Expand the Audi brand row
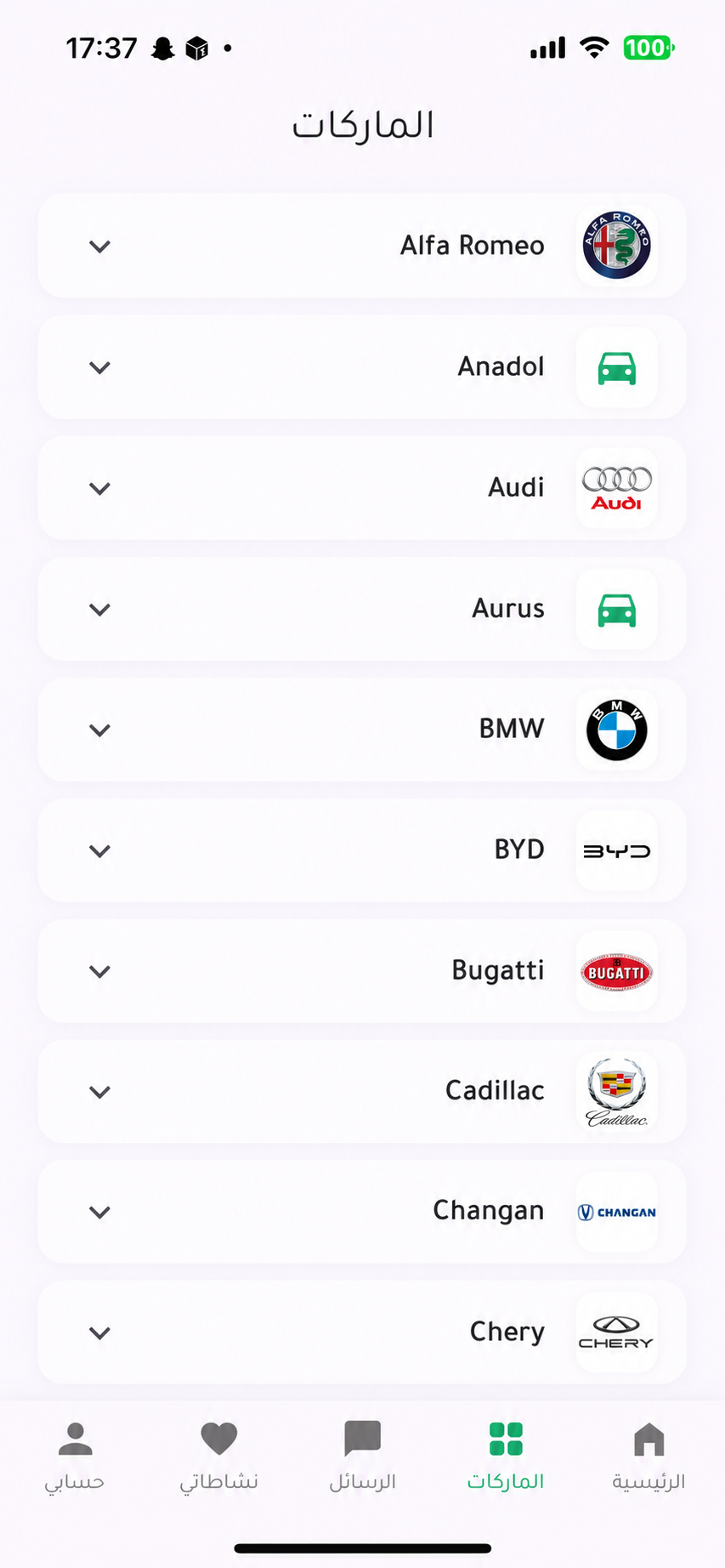725x1568 pixels. tap(362, 488)
